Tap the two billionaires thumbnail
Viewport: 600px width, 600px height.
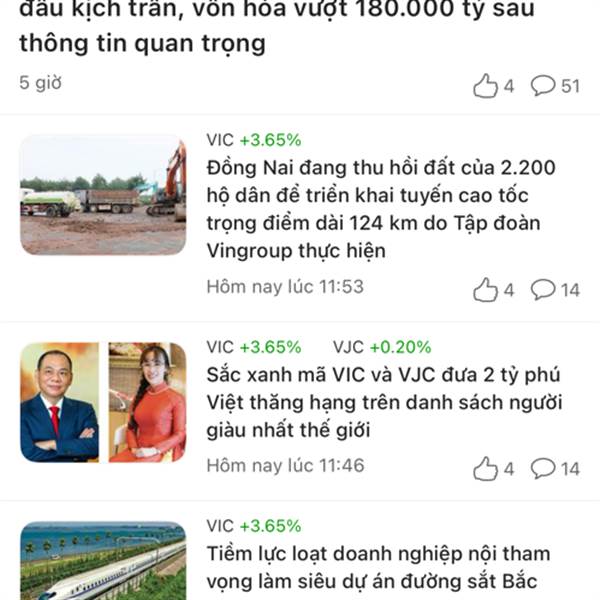pyautogui.click(x=103, y=403)
